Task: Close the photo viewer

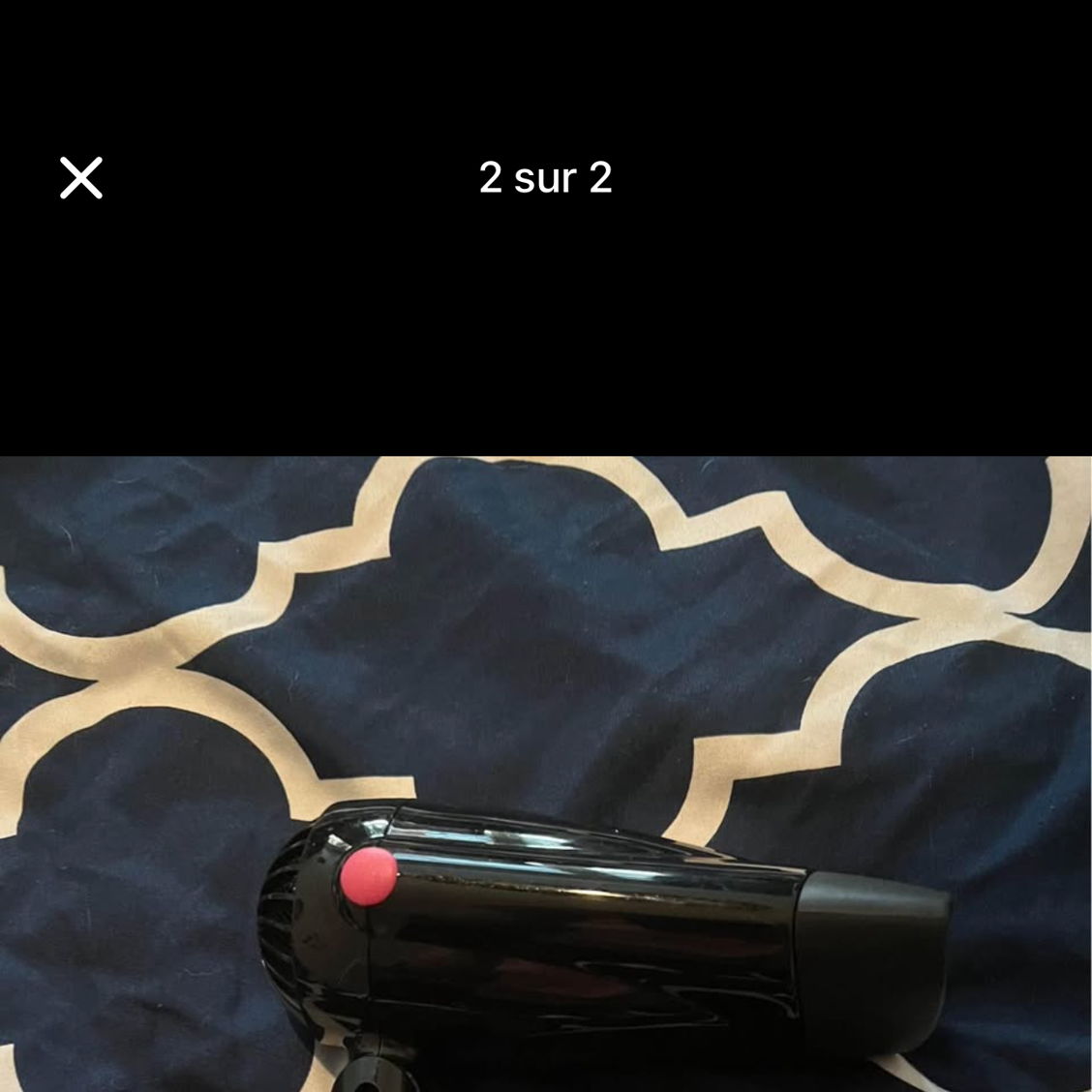Action: pos(81,178)
